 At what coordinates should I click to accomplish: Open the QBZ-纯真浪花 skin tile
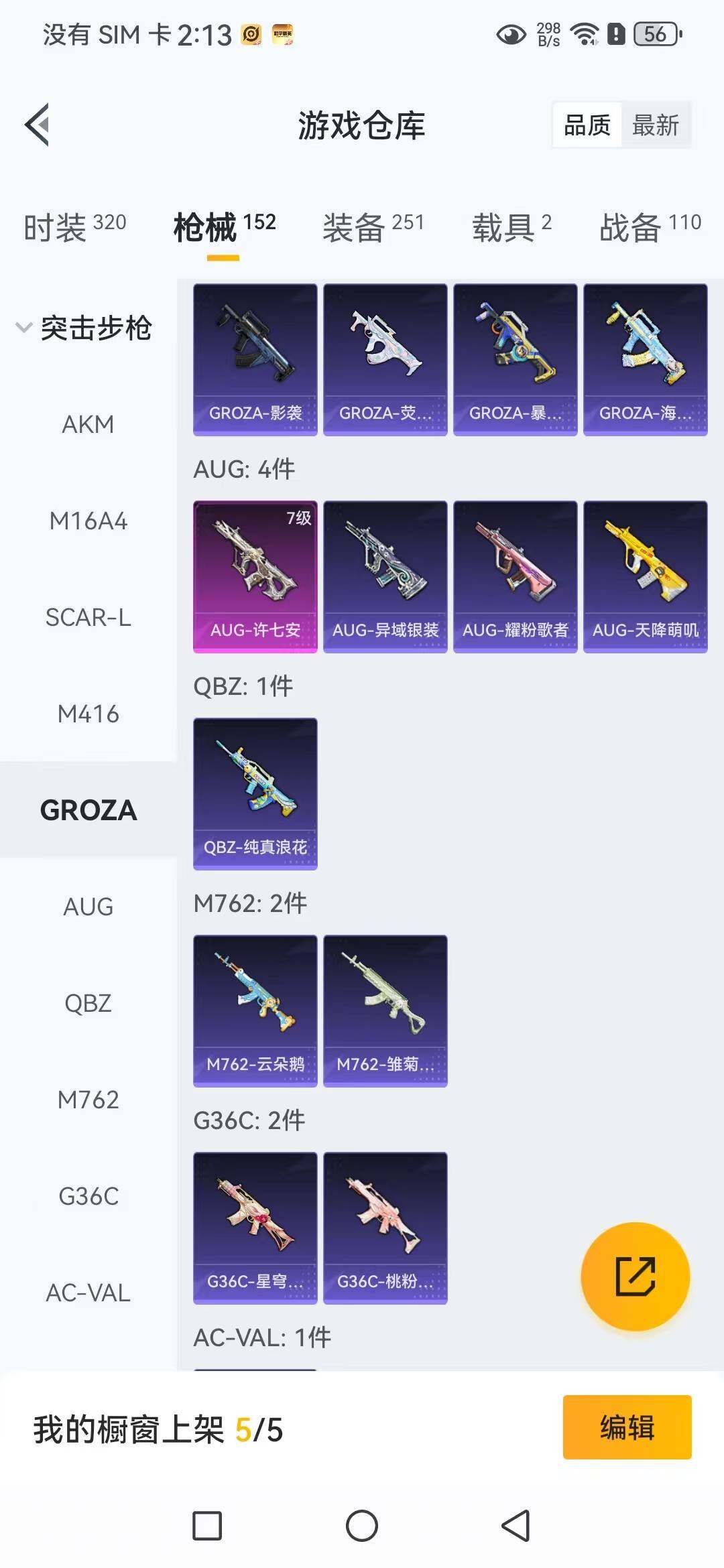pyautogui.click(x=255, y=793)
